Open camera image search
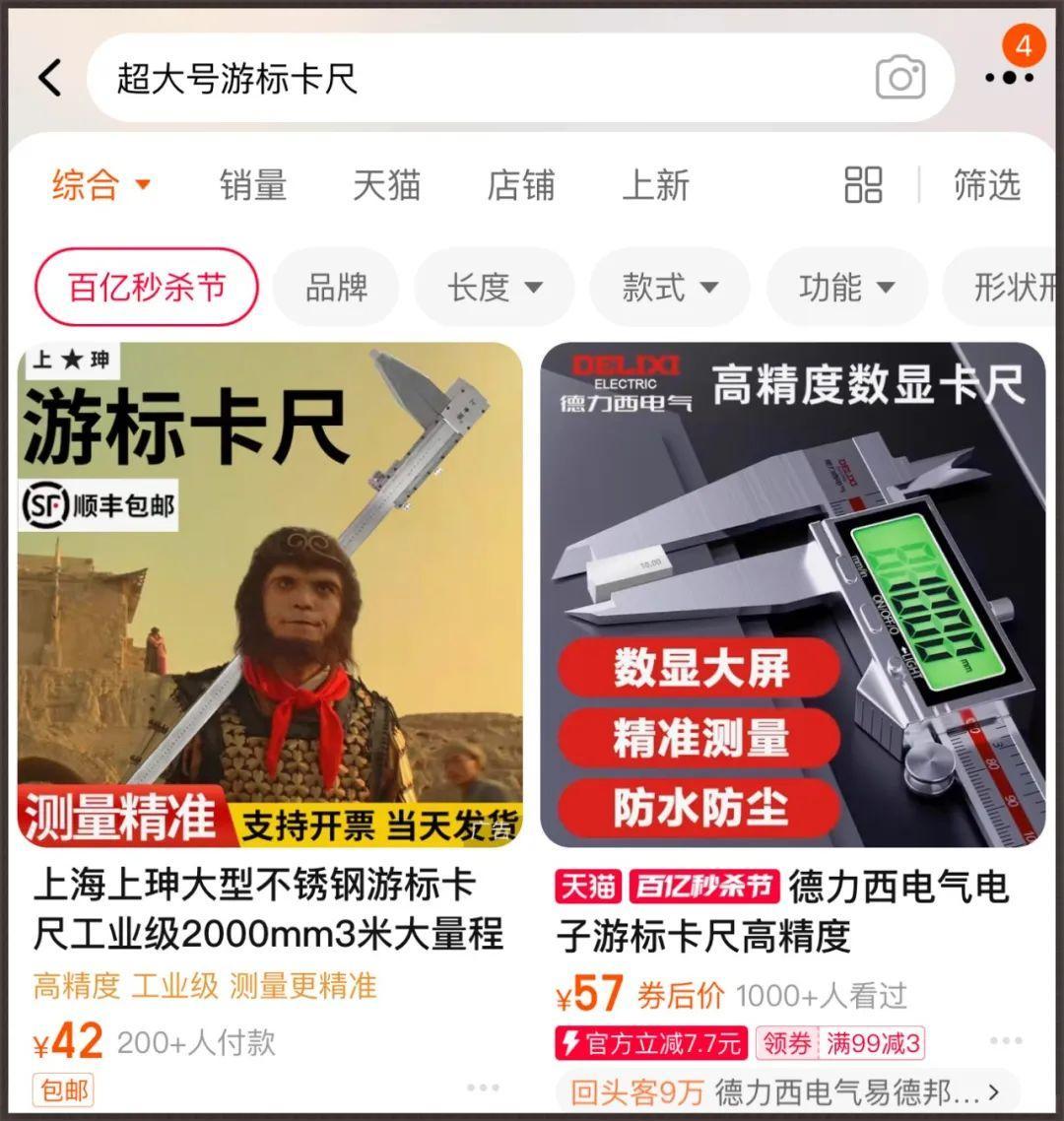 899,78
